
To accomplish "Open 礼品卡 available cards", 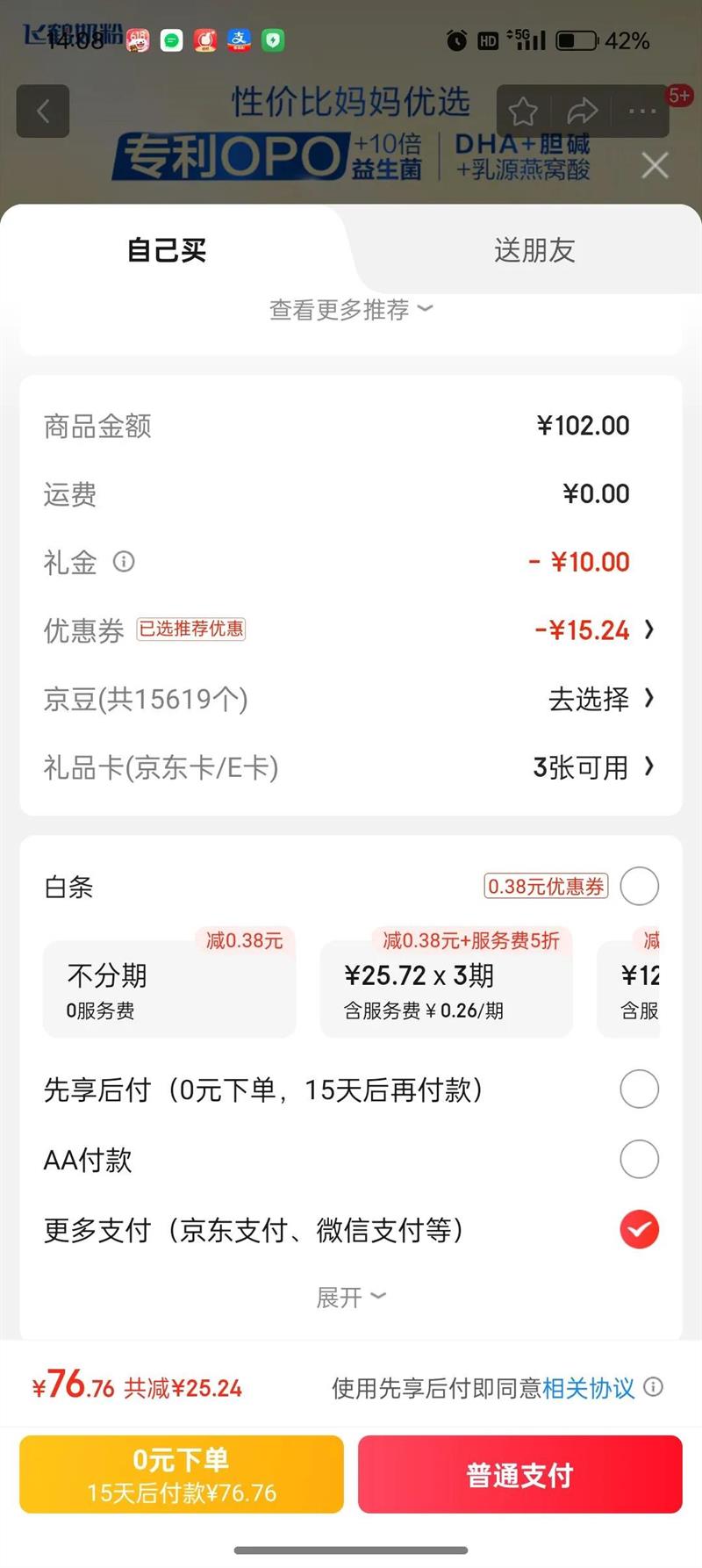I will click(x=593, y=767).
